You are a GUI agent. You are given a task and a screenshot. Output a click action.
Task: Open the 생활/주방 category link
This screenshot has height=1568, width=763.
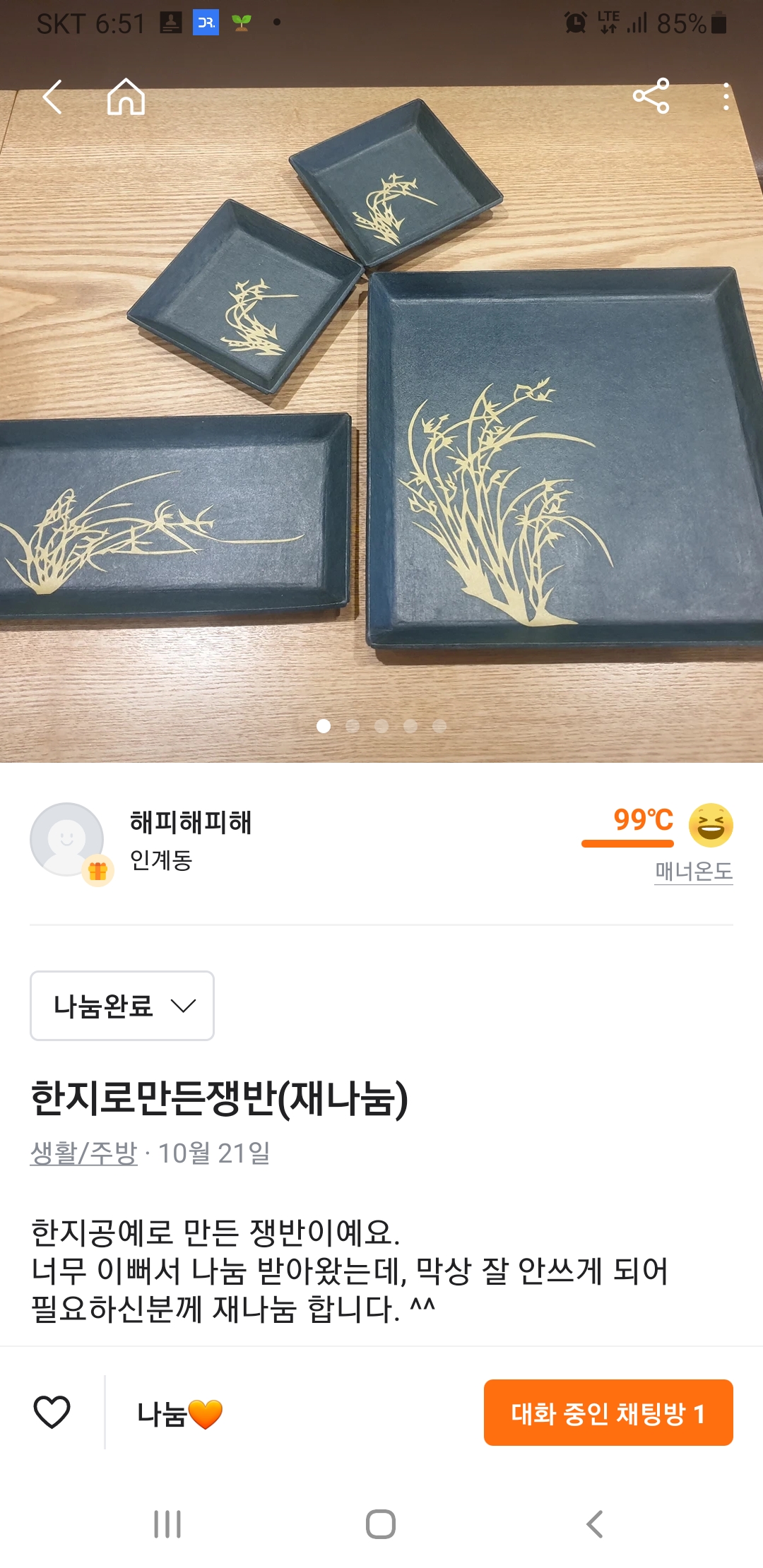pos(83,1153)
